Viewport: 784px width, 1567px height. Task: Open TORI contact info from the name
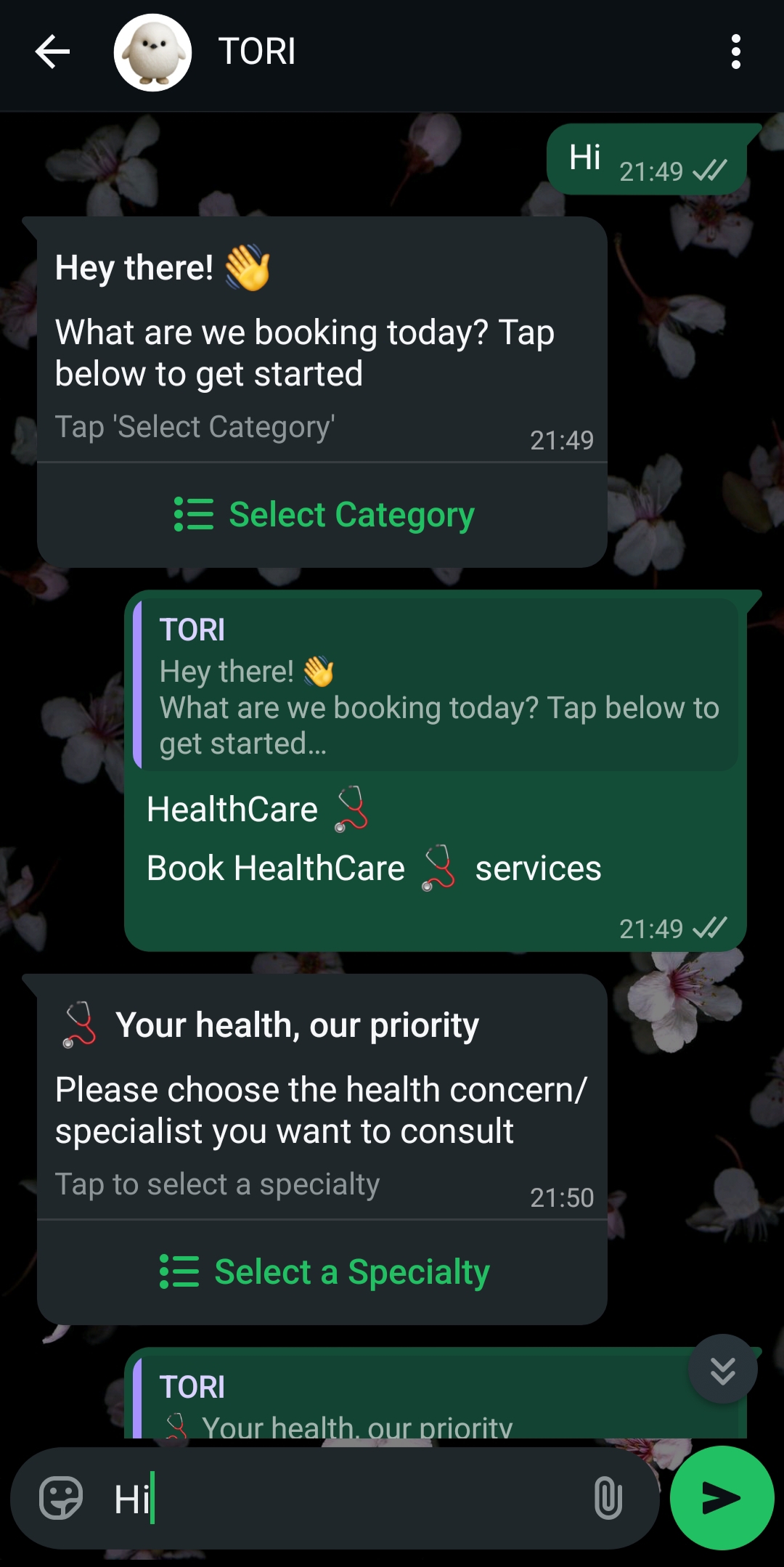(x=257, y=52)
